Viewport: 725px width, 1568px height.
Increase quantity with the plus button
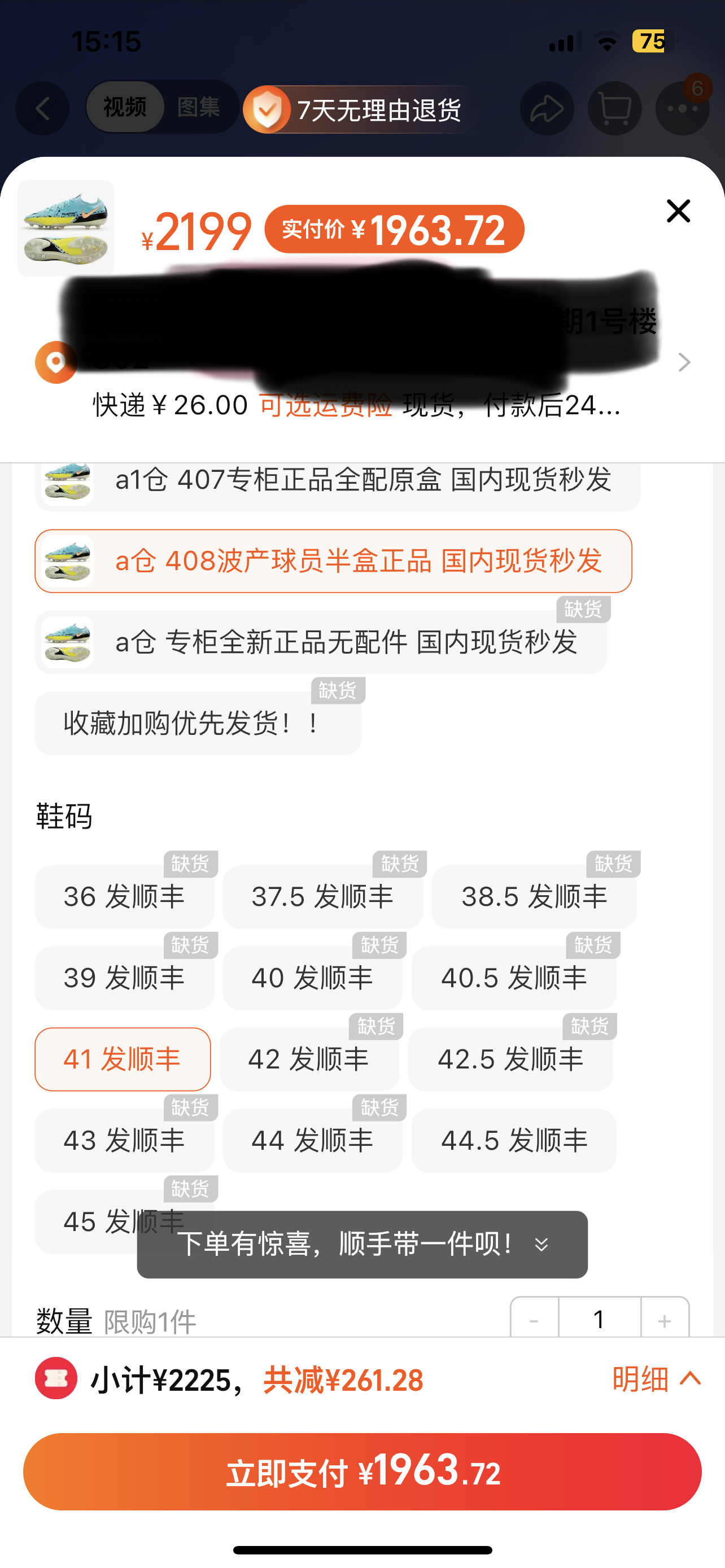pos(665,1319)
